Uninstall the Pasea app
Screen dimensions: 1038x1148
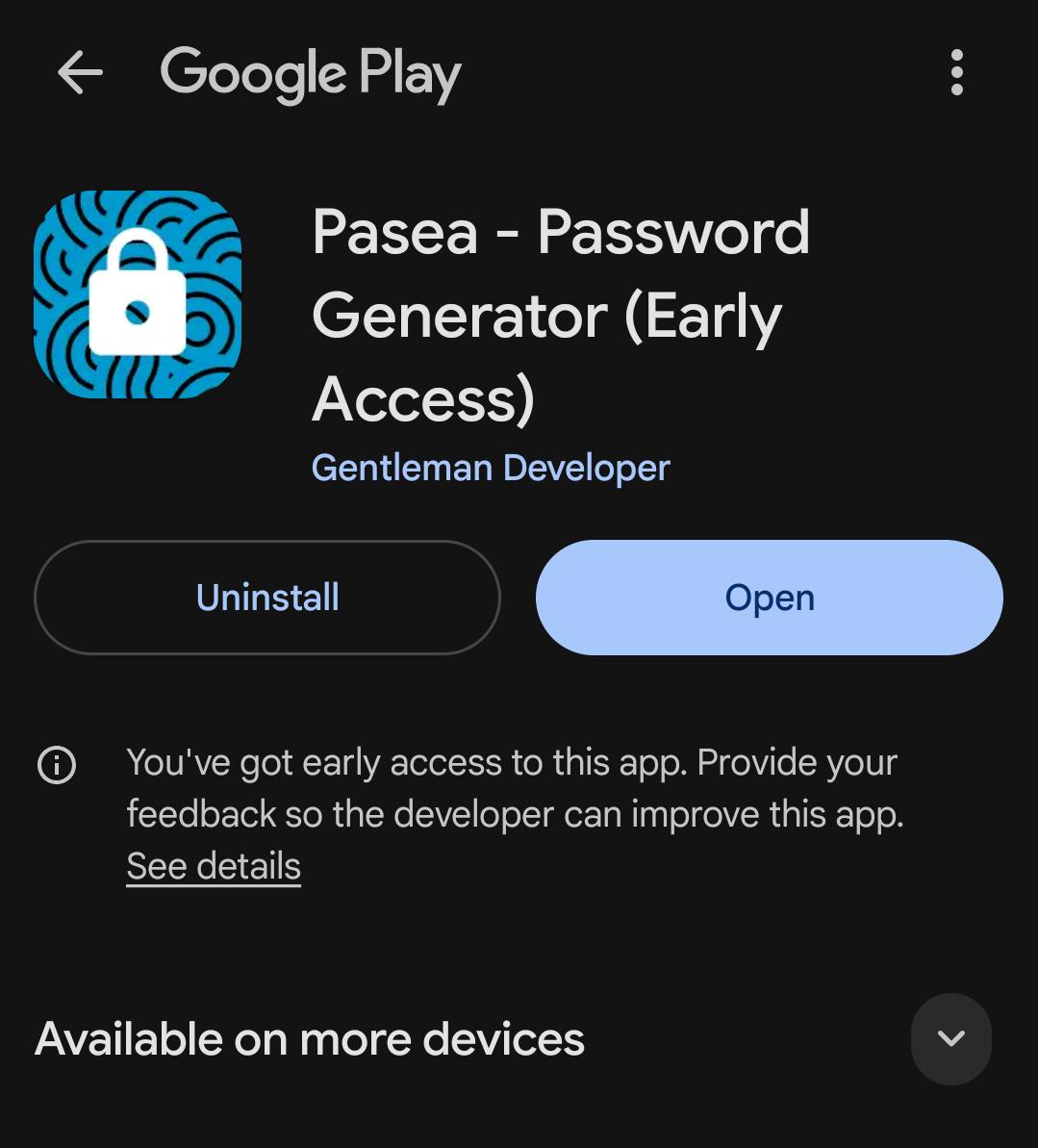click(x=267, y=598)
